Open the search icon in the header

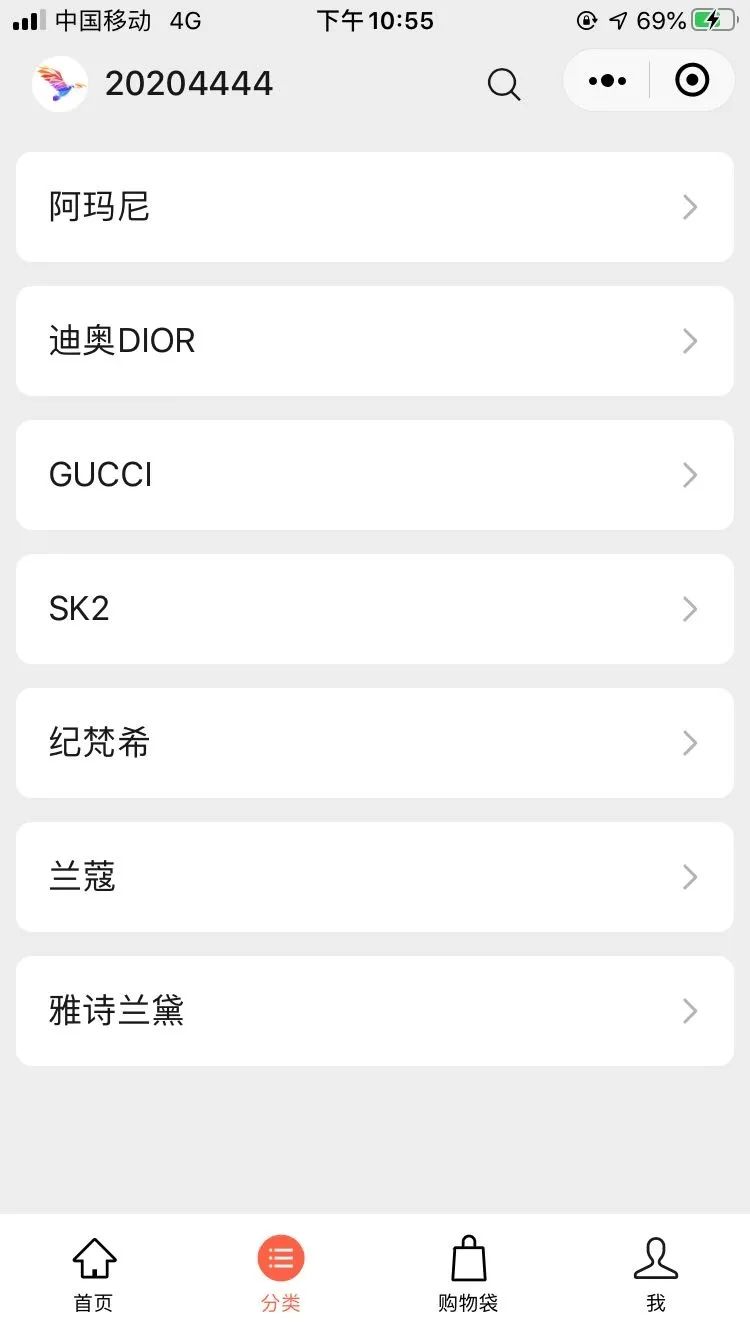coord(504,84)
